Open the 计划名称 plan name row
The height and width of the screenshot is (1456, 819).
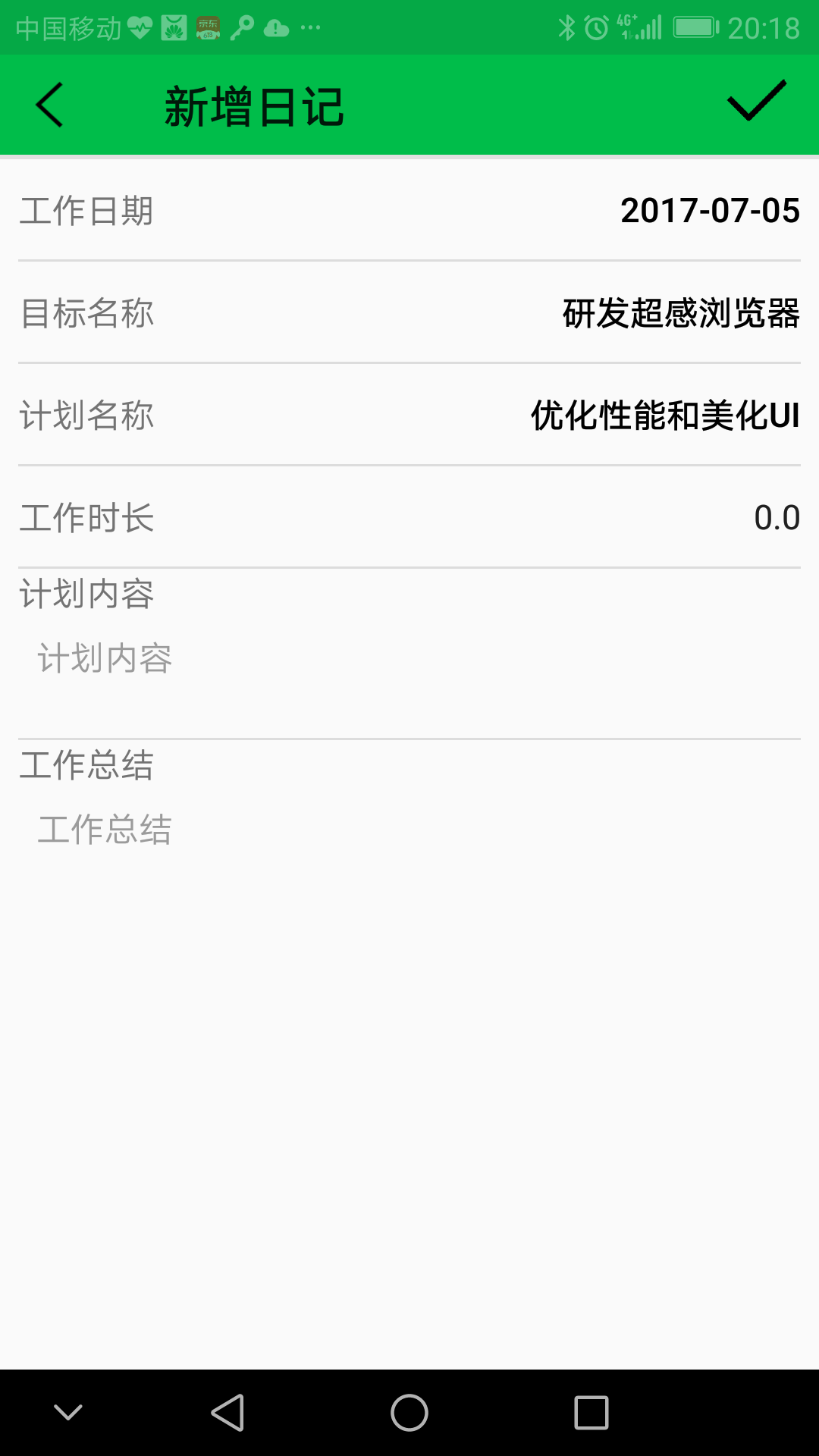409,415
